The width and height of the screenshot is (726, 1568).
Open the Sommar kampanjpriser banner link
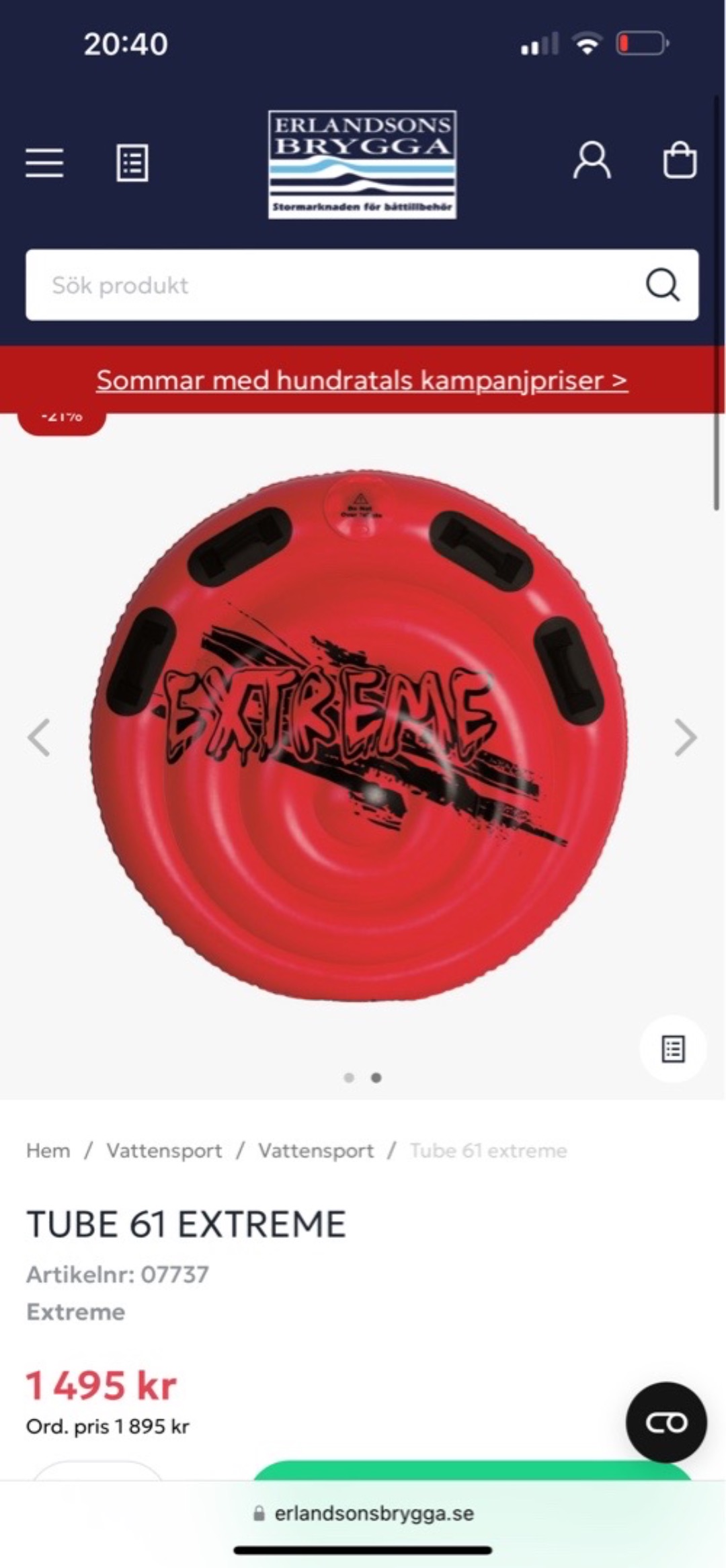point(362,381)
